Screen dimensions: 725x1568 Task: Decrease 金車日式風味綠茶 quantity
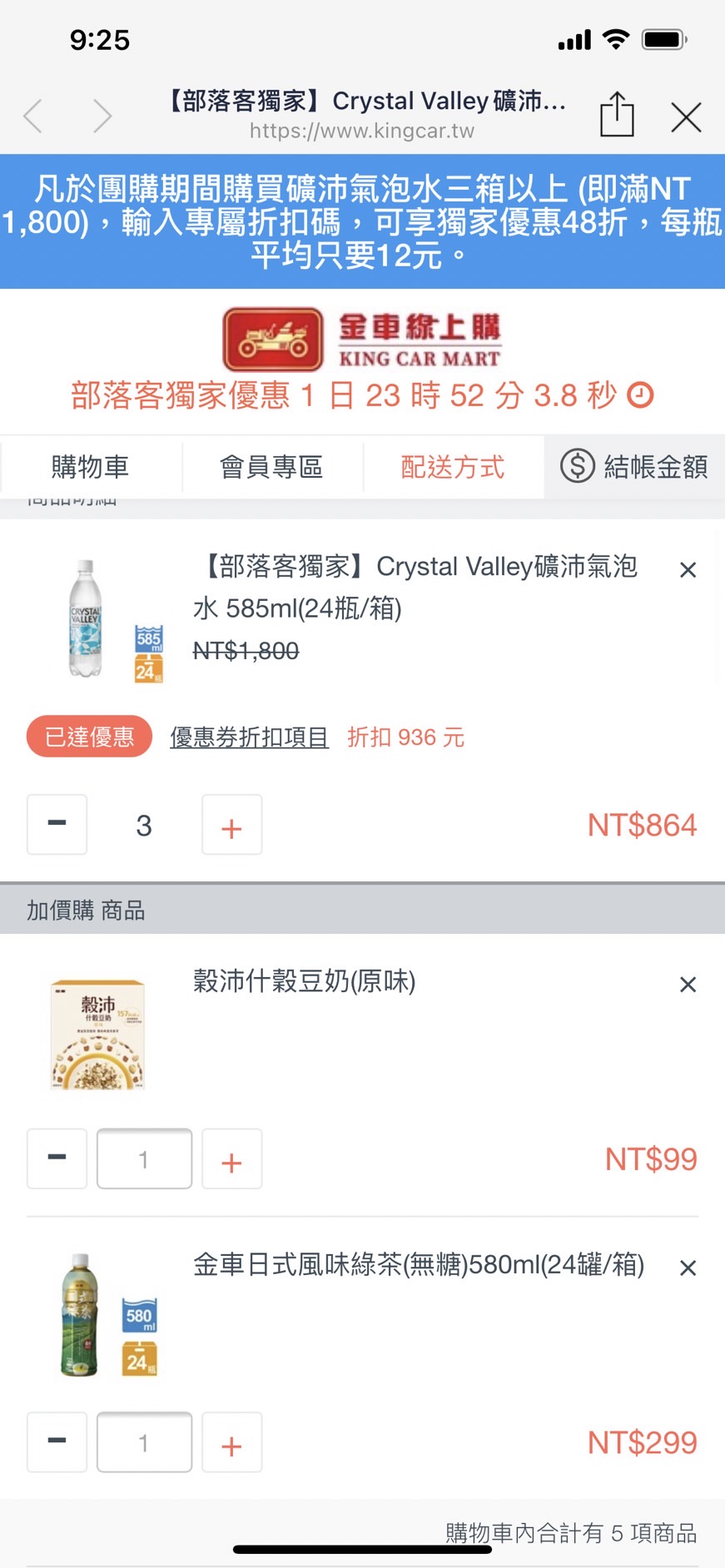coord(57,1442)
